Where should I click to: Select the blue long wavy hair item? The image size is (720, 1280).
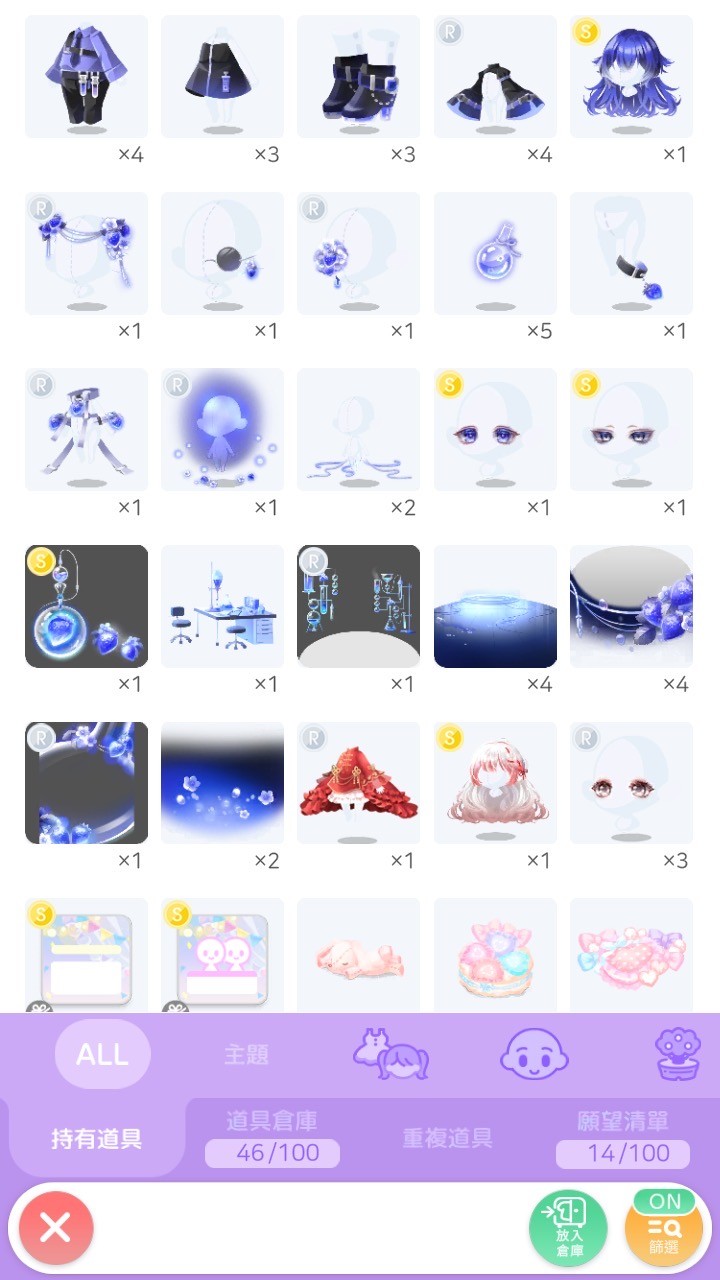(x=631, y=76)
